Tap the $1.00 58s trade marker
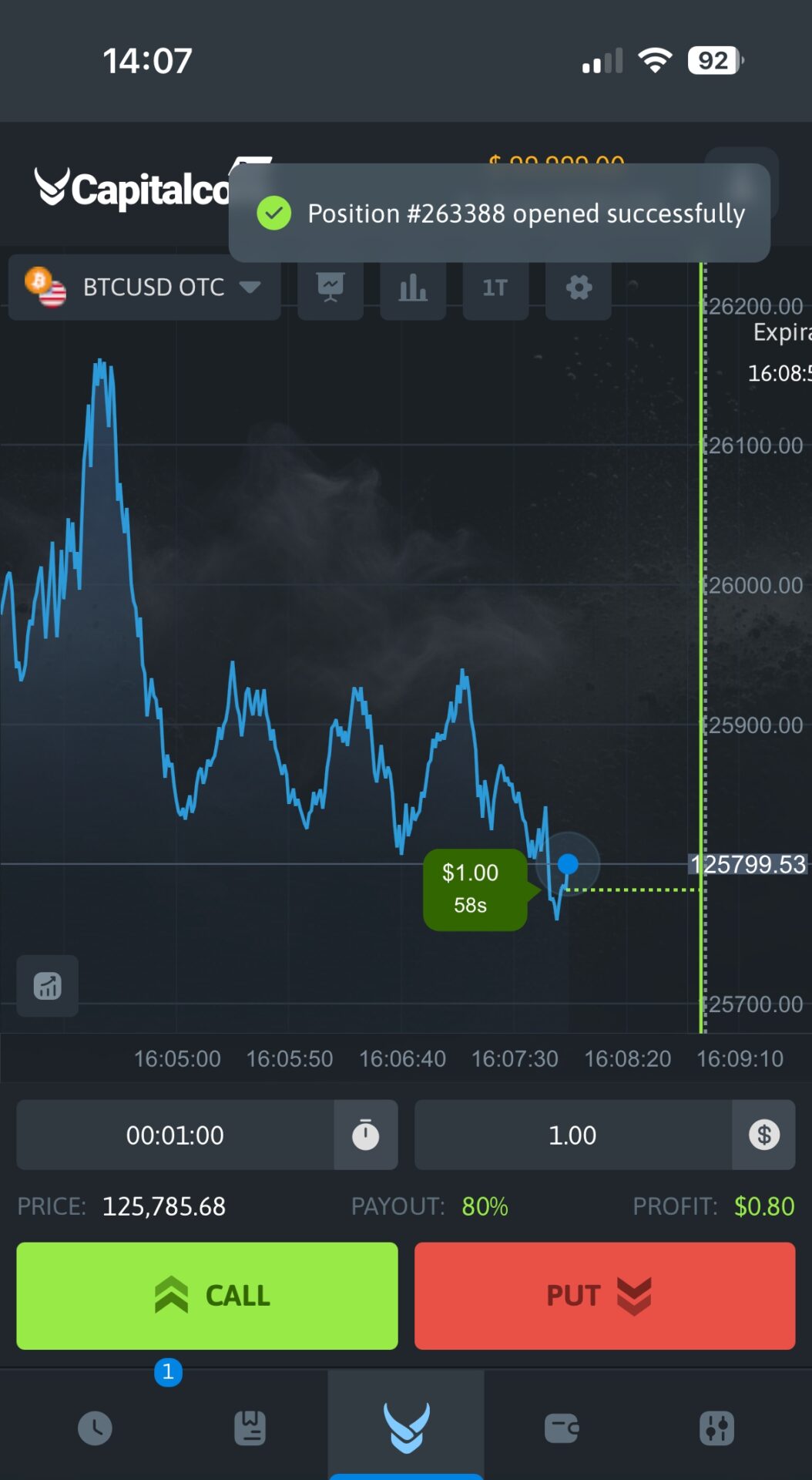 475,888
